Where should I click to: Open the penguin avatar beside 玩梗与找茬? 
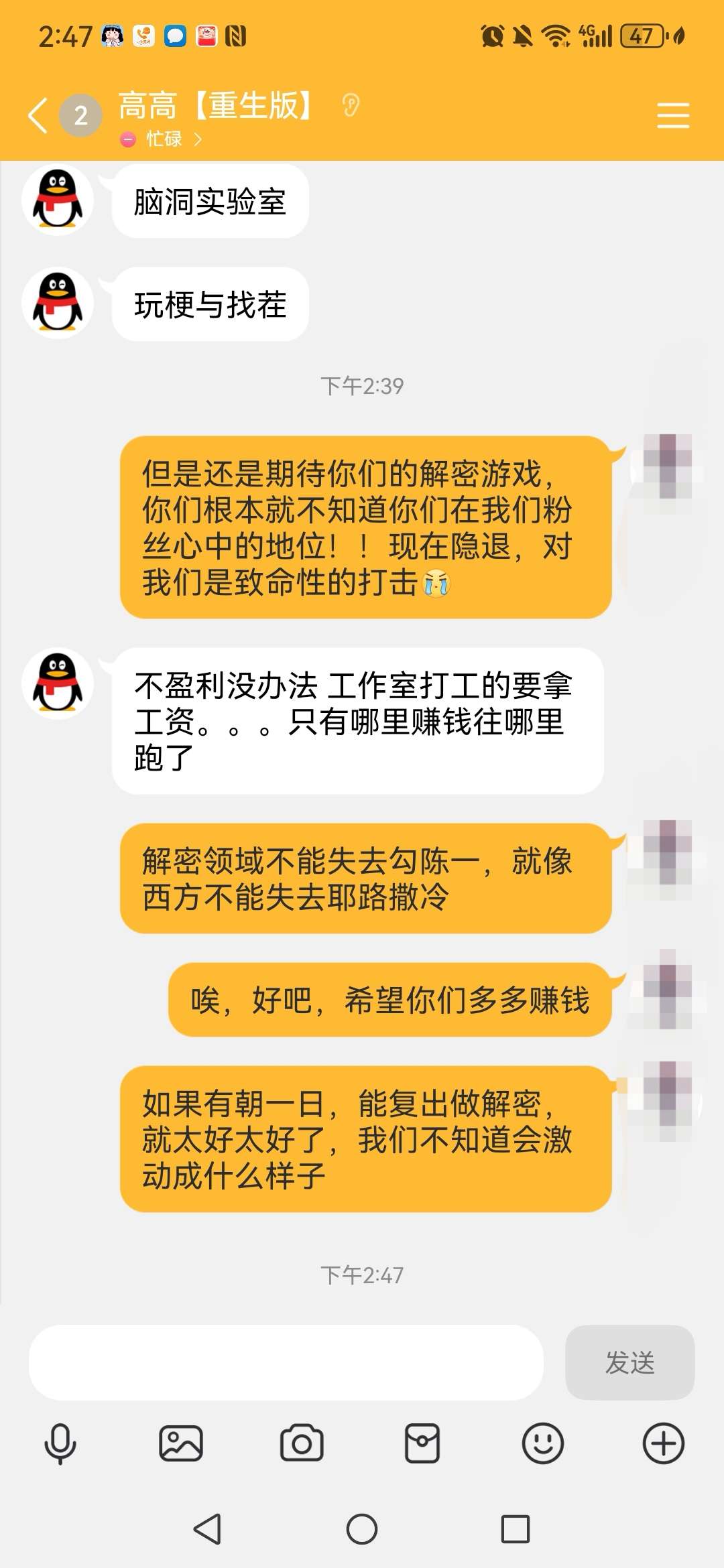tap(58, 303)
